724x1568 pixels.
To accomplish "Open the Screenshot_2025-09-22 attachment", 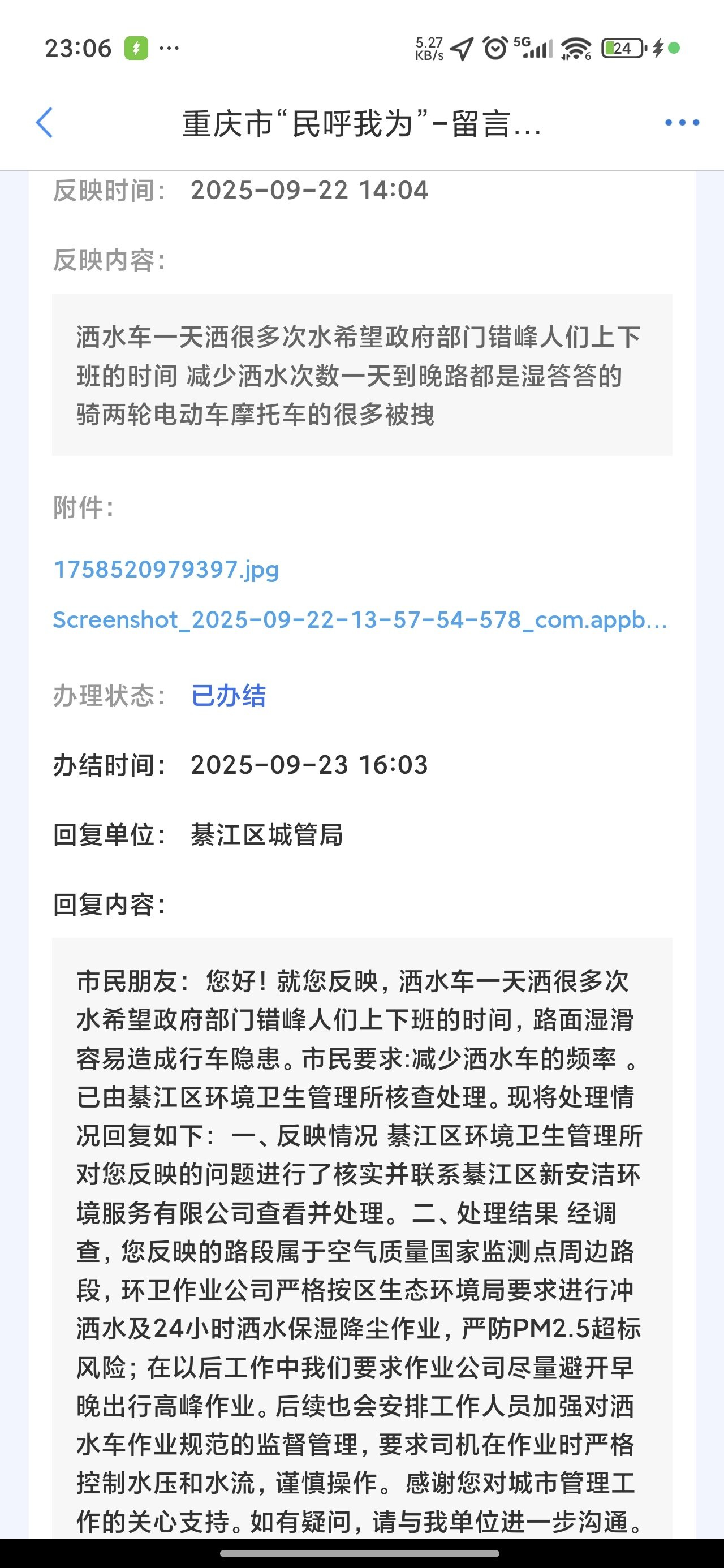I will coord(359,619).
